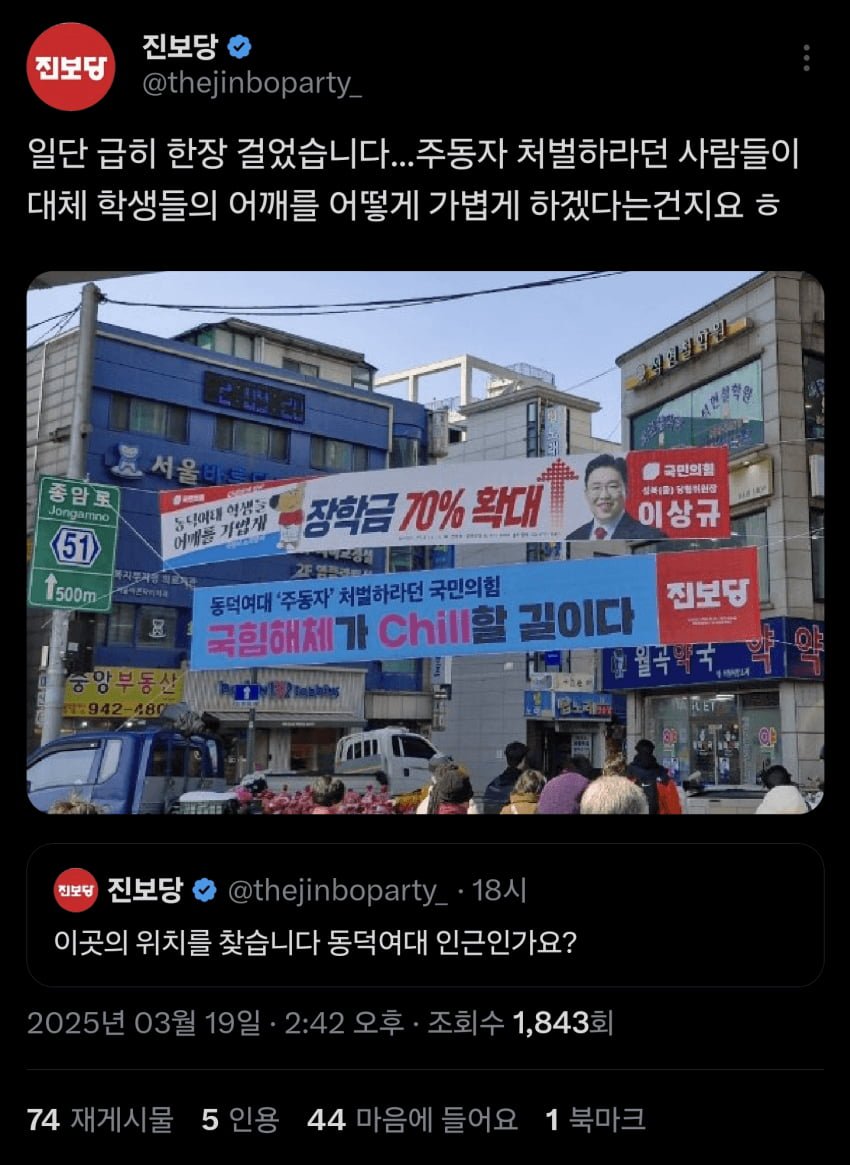Open the 진보당 profile avatar
This screenshot has width=850, height=1165.
click(70, 66)
